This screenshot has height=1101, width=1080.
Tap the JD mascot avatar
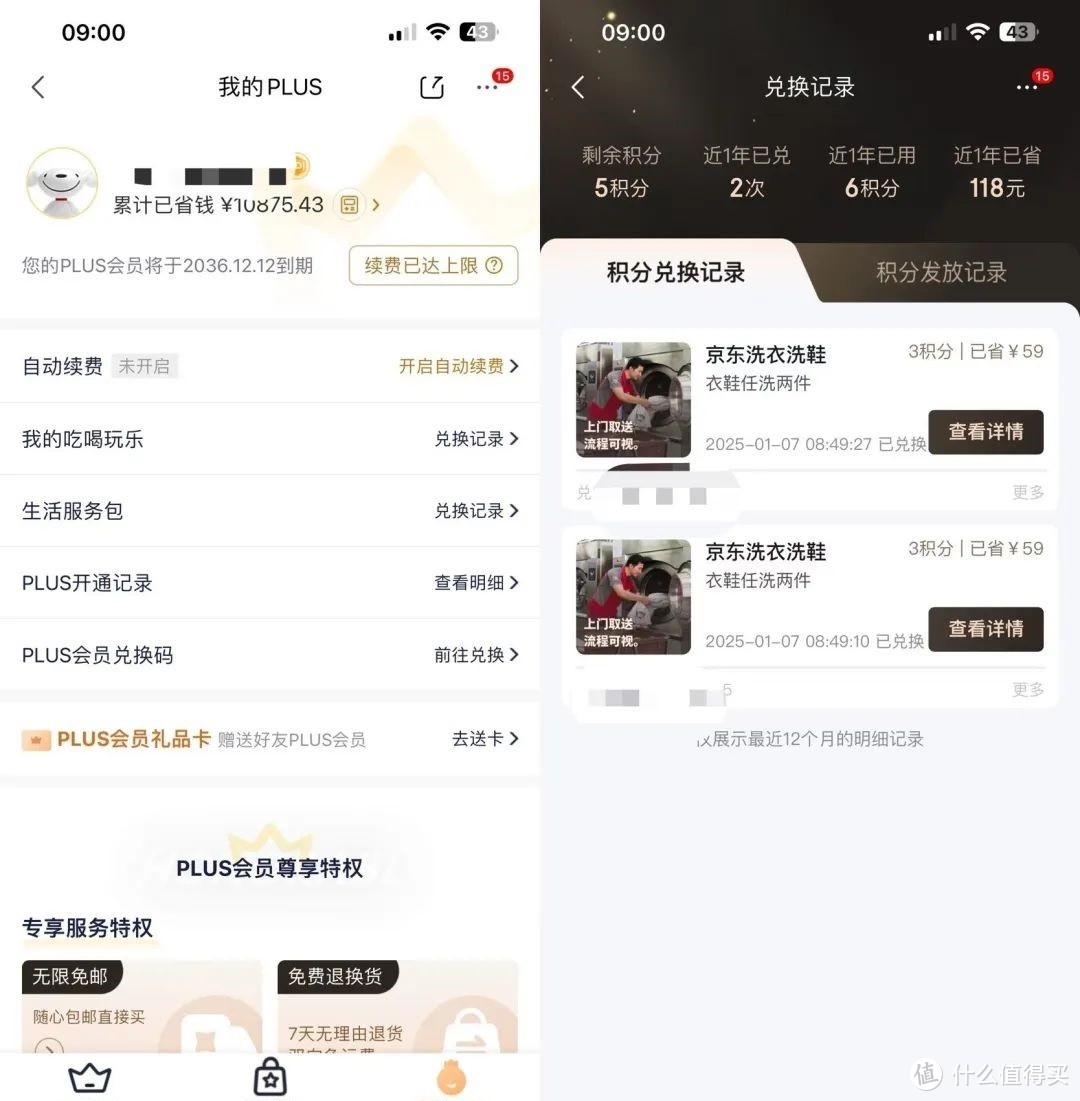pos(62,184)
